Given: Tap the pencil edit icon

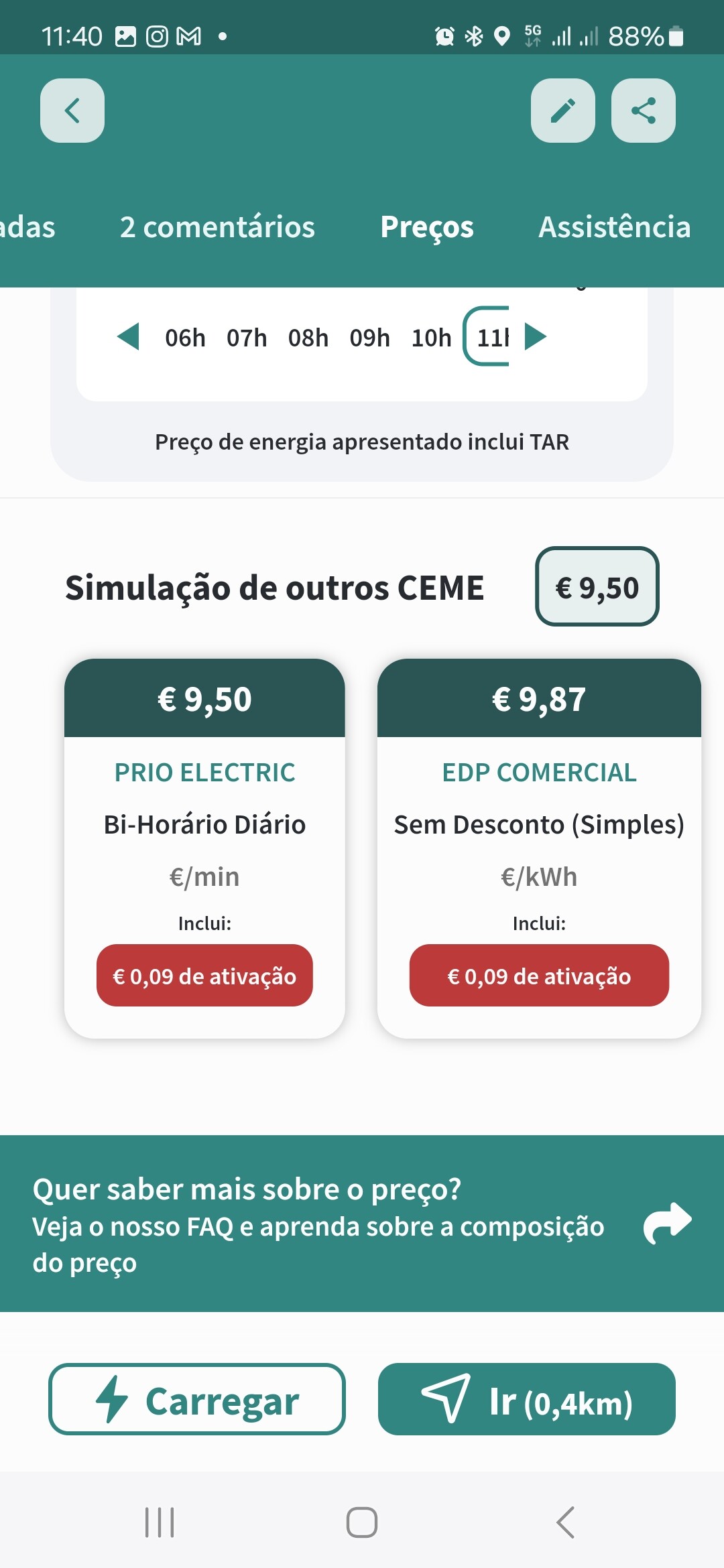Looking at the screenshot, I should [563, 111].
